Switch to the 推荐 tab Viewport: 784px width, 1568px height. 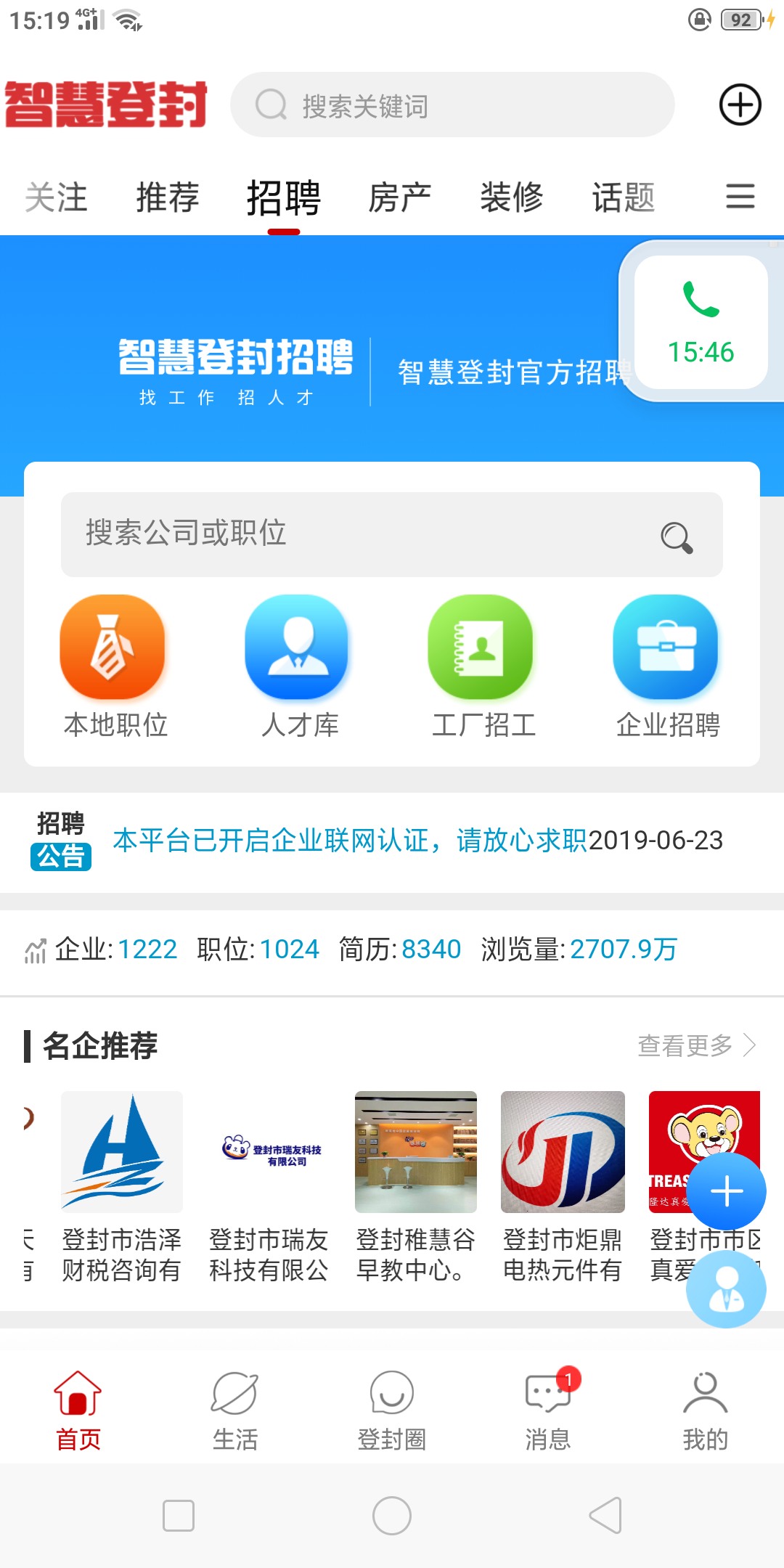tap(168, 197)
